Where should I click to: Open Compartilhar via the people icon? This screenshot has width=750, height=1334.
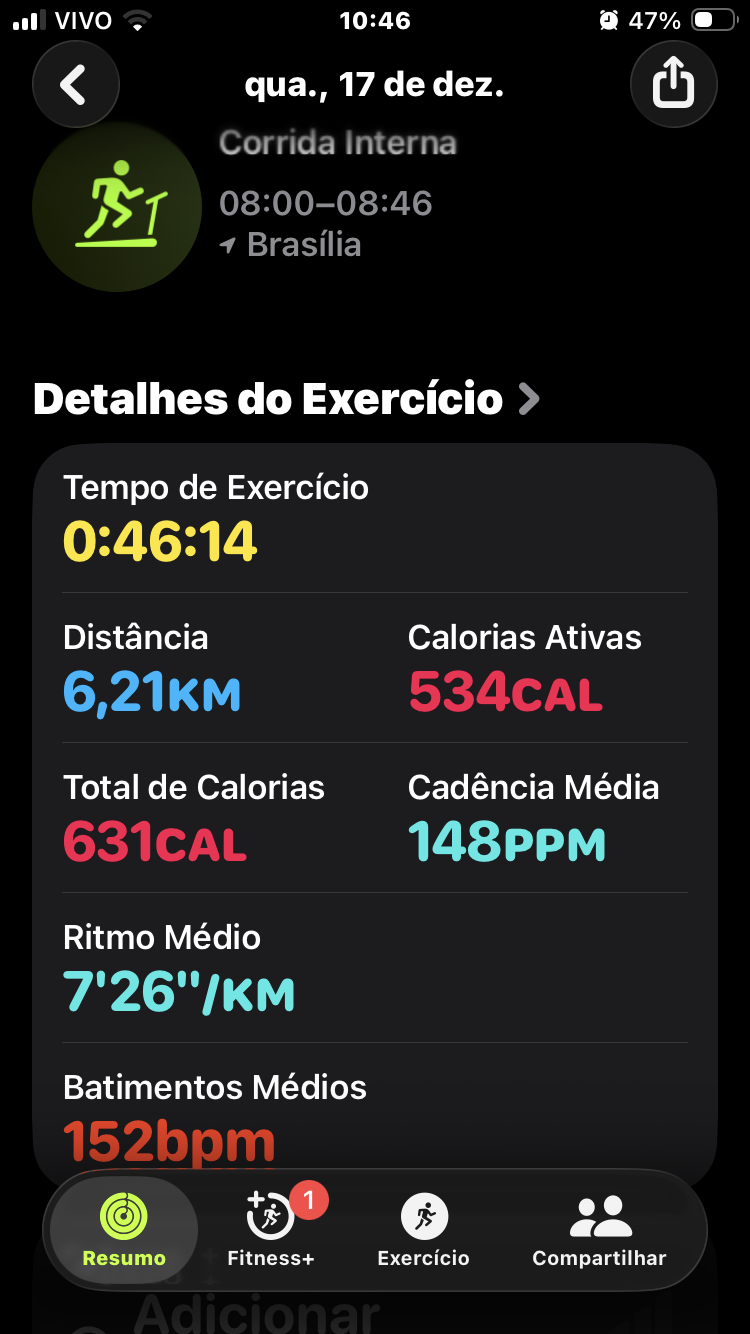click(x=598, y=1216)
